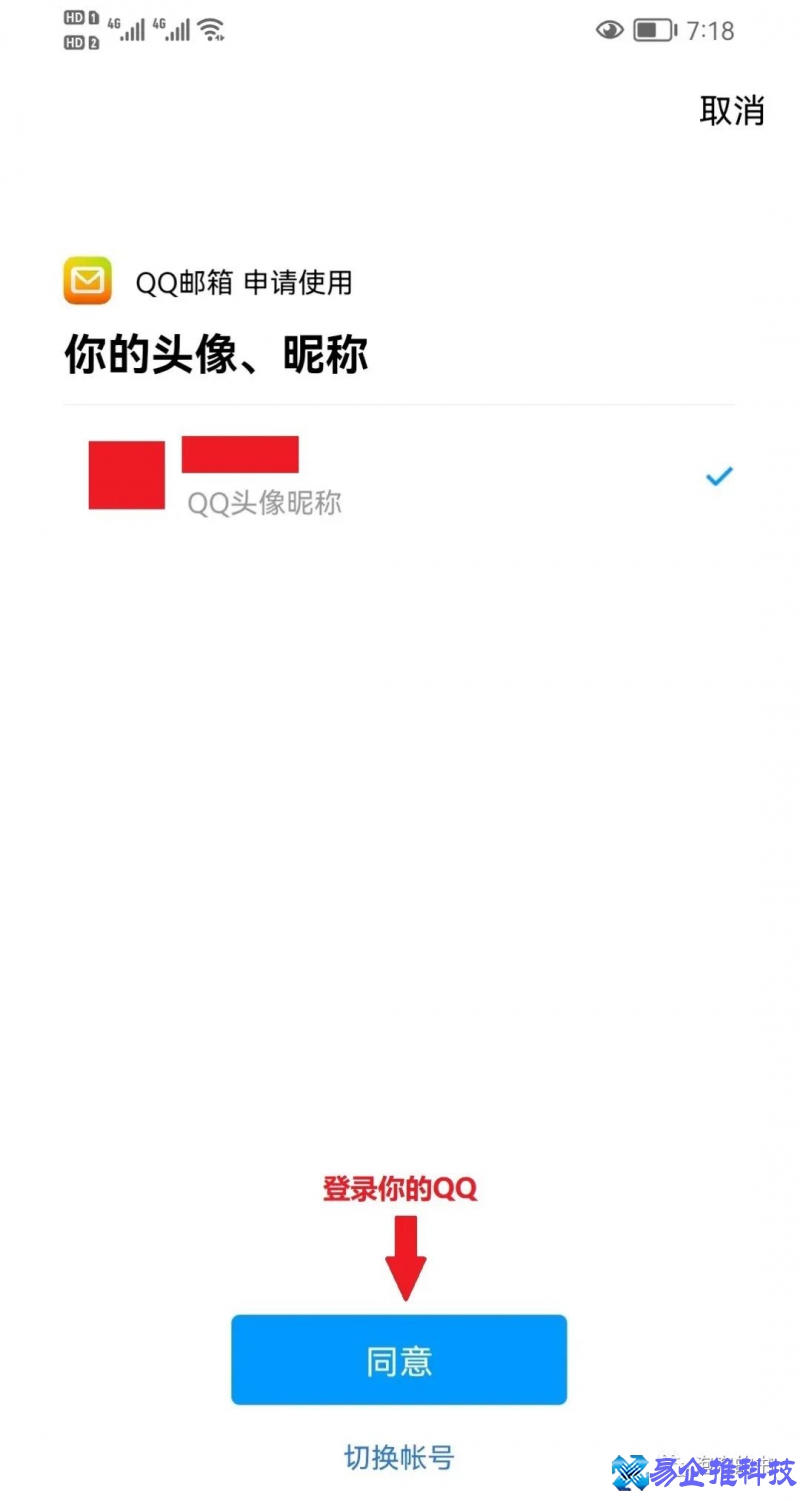
Task: Click the redacted avatar thumbnail
Action: coord(126,476)
